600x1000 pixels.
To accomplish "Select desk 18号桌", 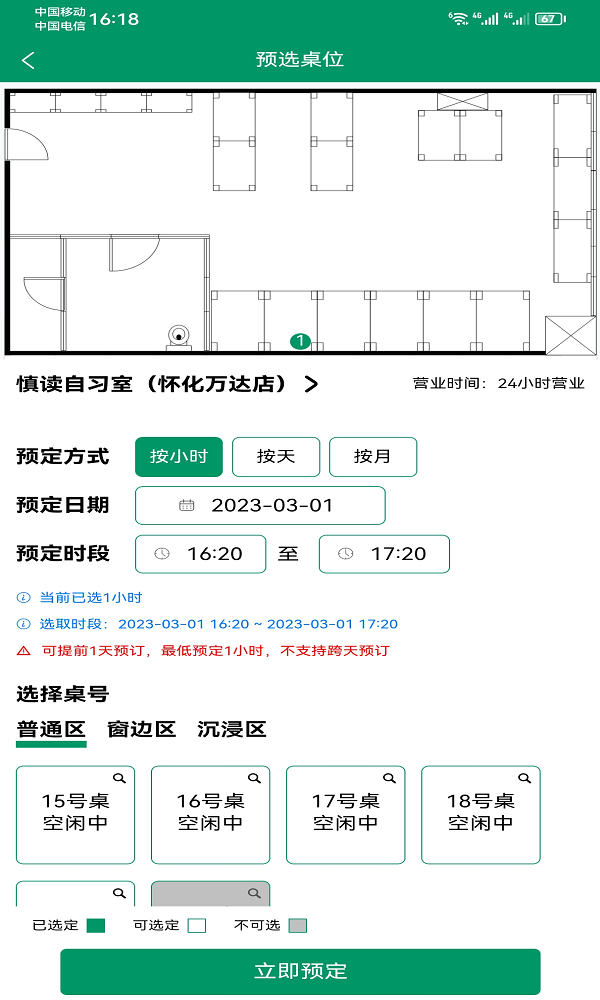I will tap(480, 815).
